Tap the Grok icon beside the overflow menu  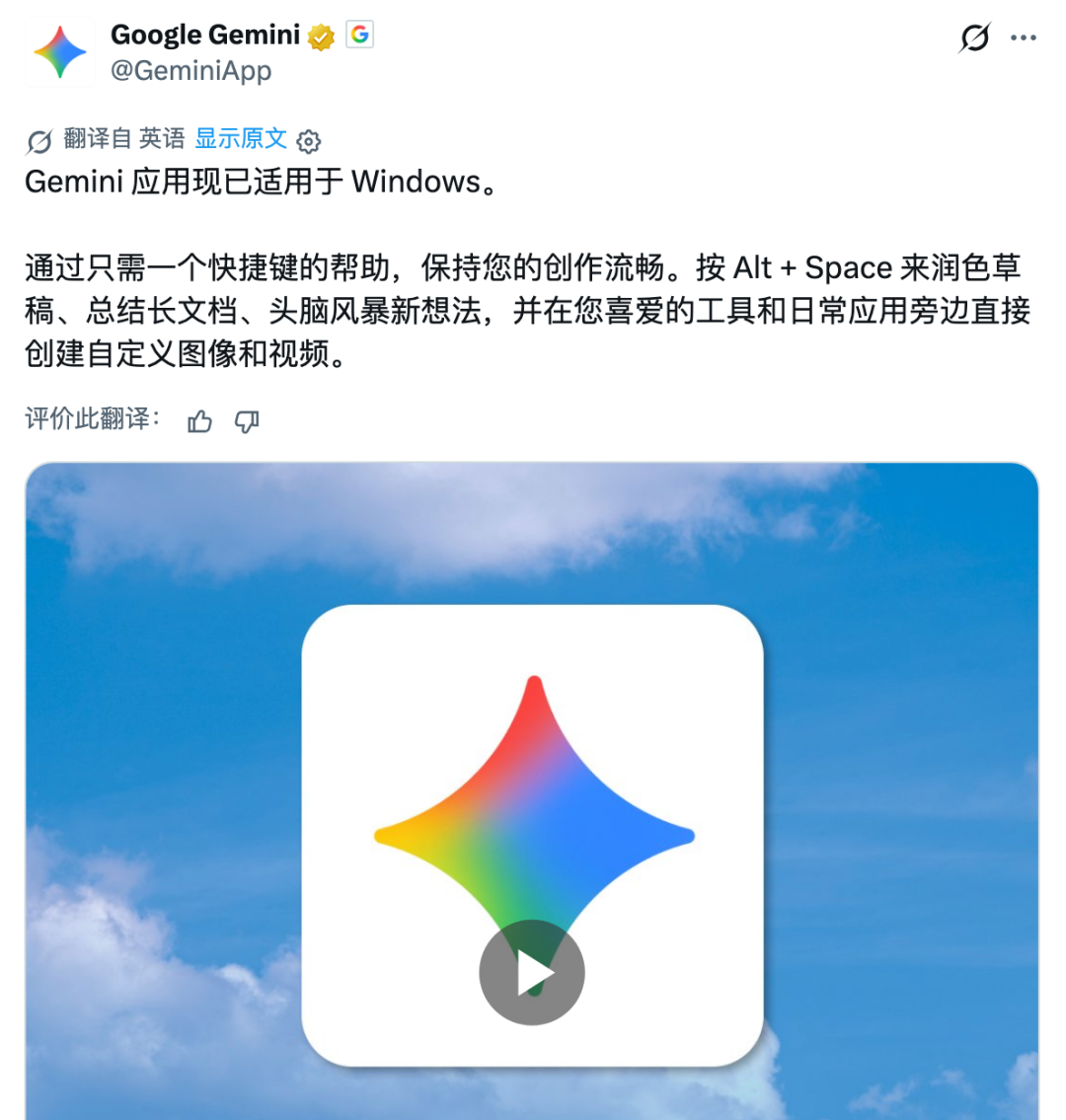[974, 37]
